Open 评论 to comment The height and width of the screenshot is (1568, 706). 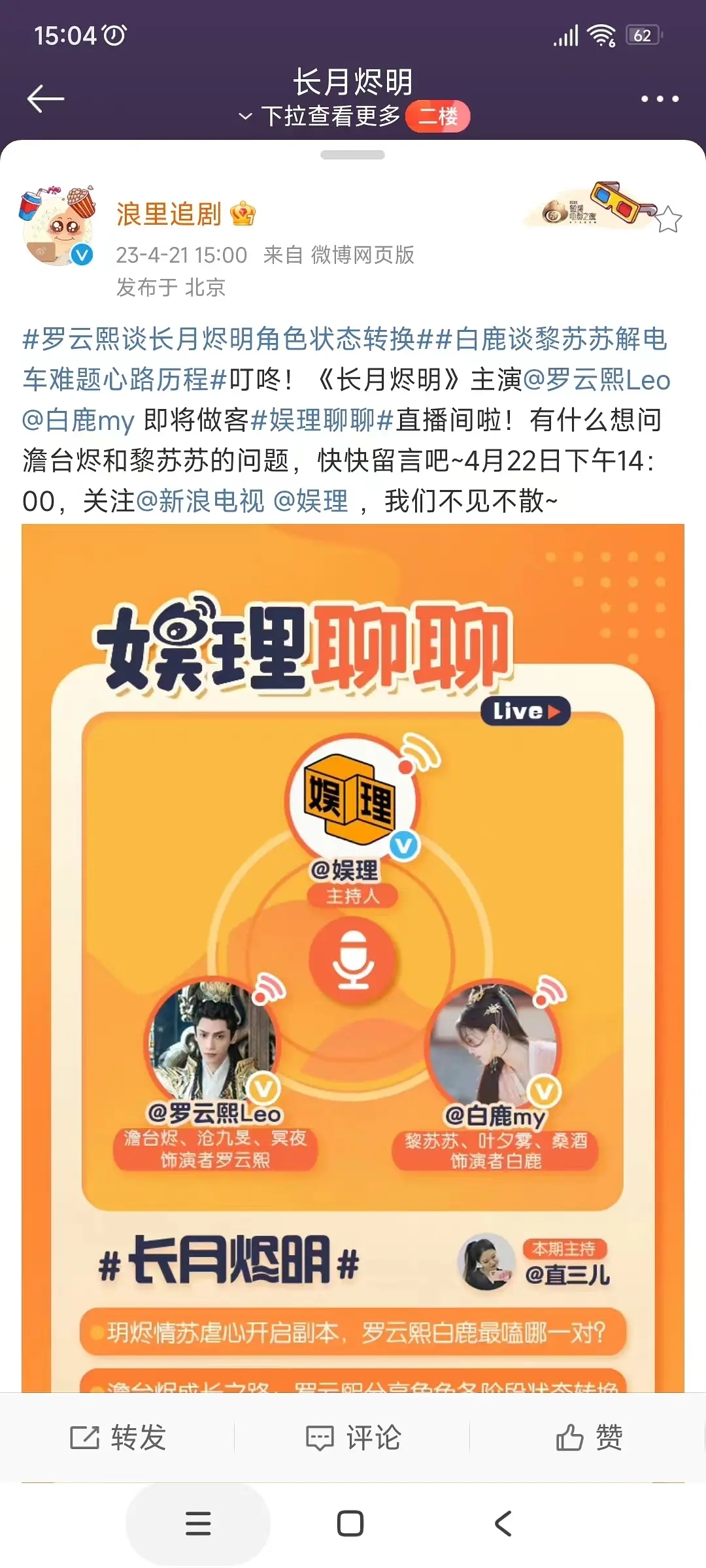353,1437
